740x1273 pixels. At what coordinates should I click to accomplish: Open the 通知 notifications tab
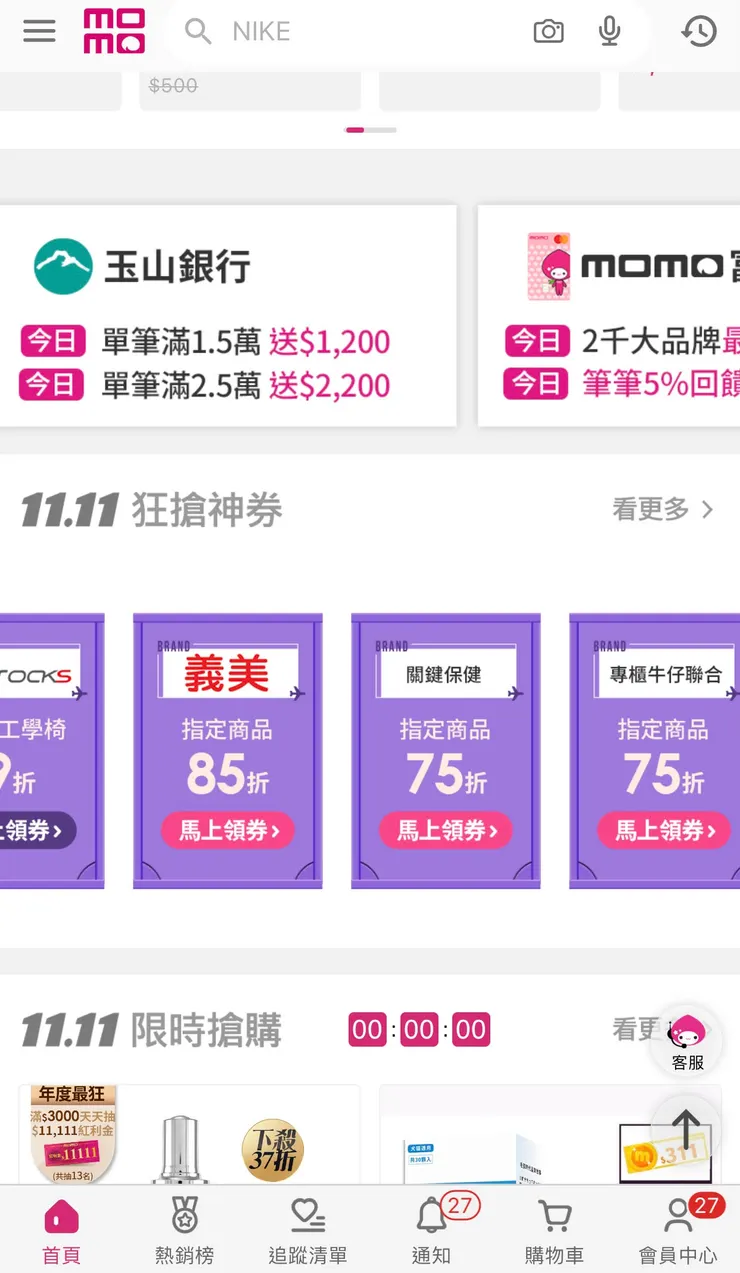[432, 1231]
